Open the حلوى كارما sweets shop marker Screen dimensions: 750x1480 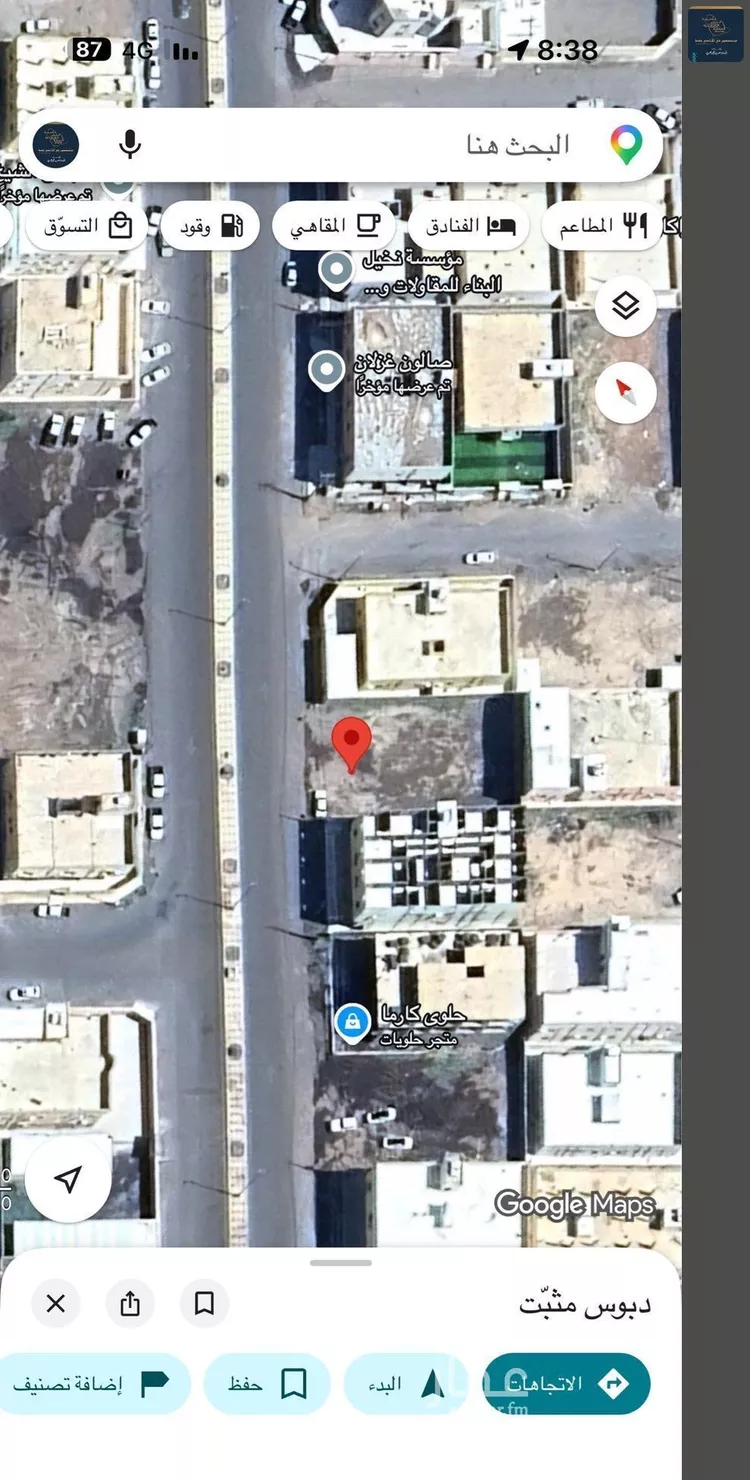352,1023
